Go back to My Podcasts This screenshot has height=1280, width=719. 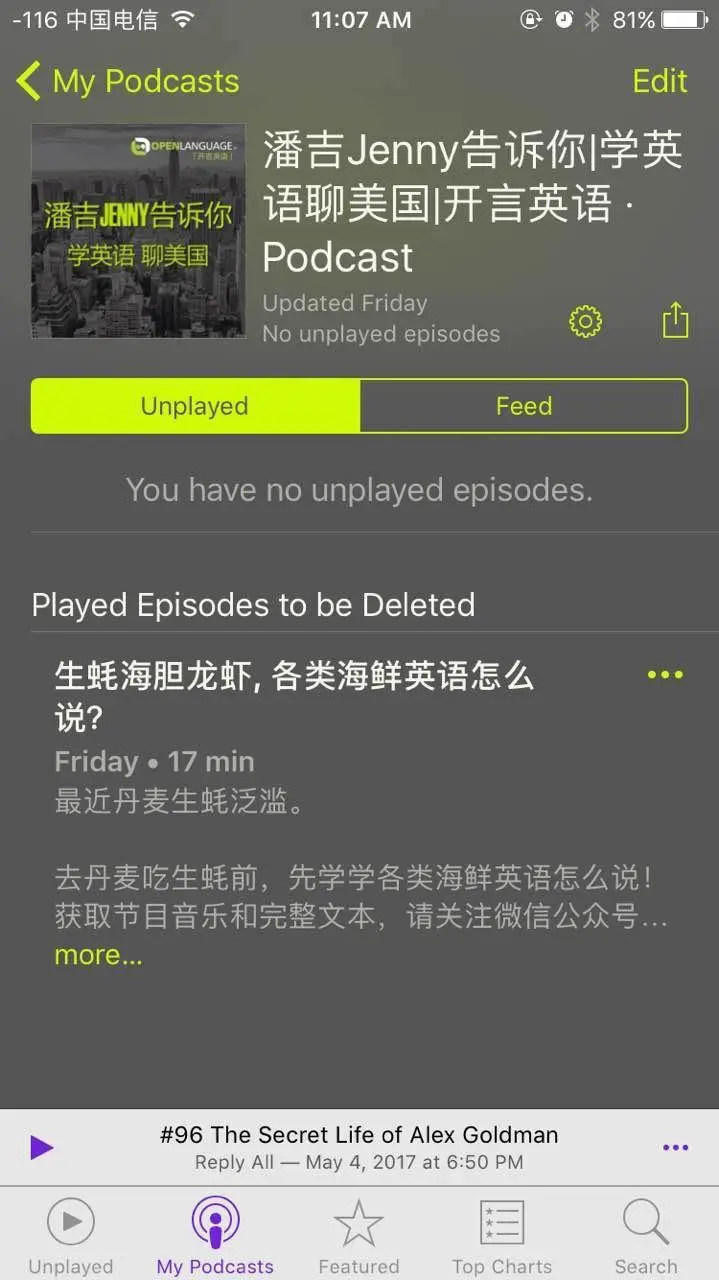coord(128,81)
